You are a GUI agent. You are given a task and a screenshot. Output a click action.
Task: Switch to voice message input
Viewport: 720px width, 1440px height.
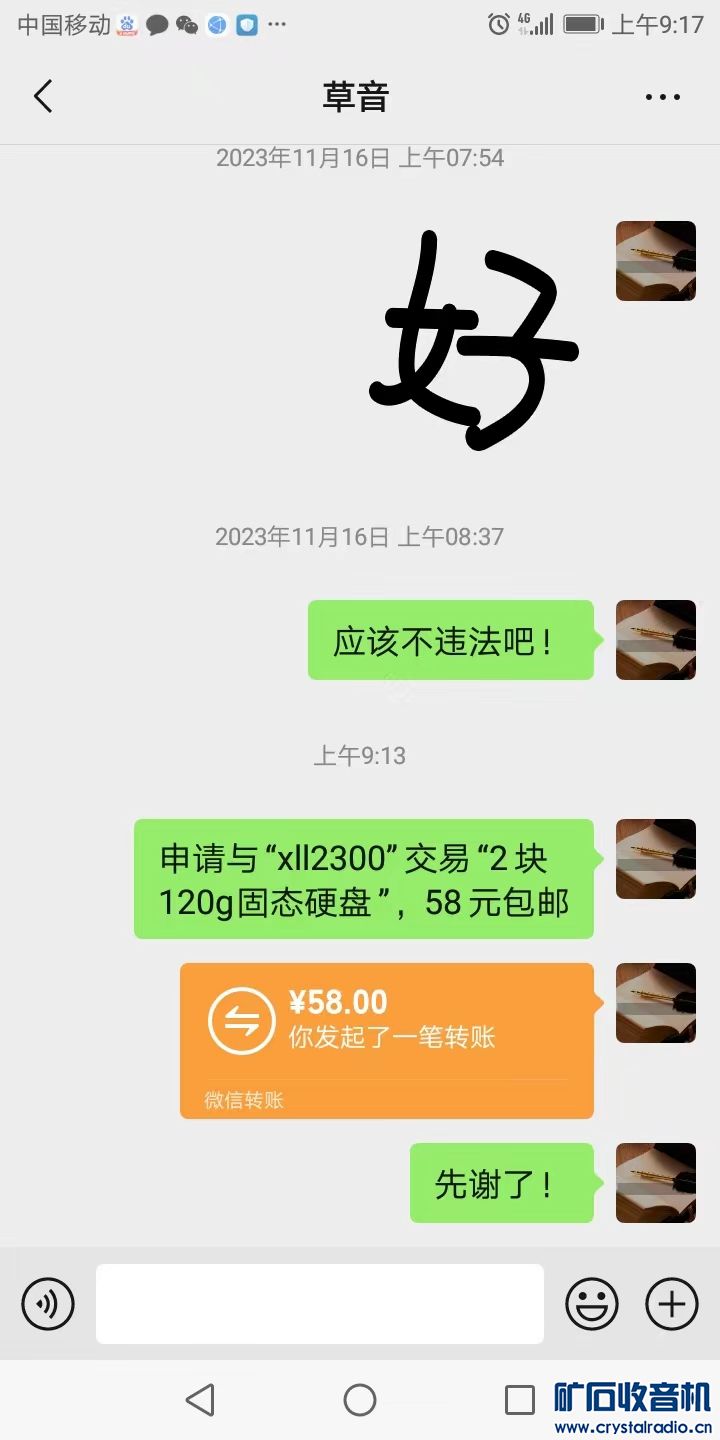48,1304
